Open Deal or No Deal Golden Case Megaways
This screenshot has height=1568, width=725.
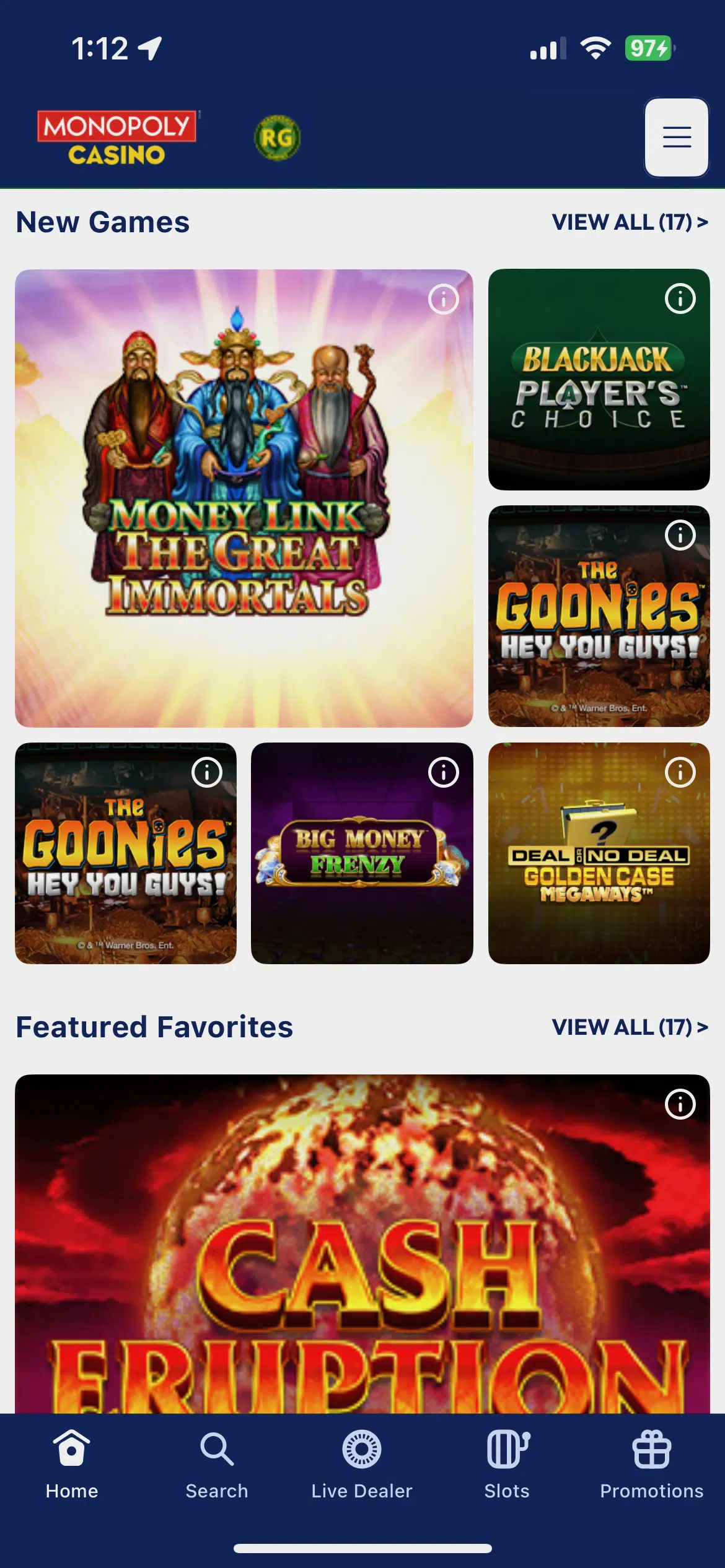(x=599, y=853)
